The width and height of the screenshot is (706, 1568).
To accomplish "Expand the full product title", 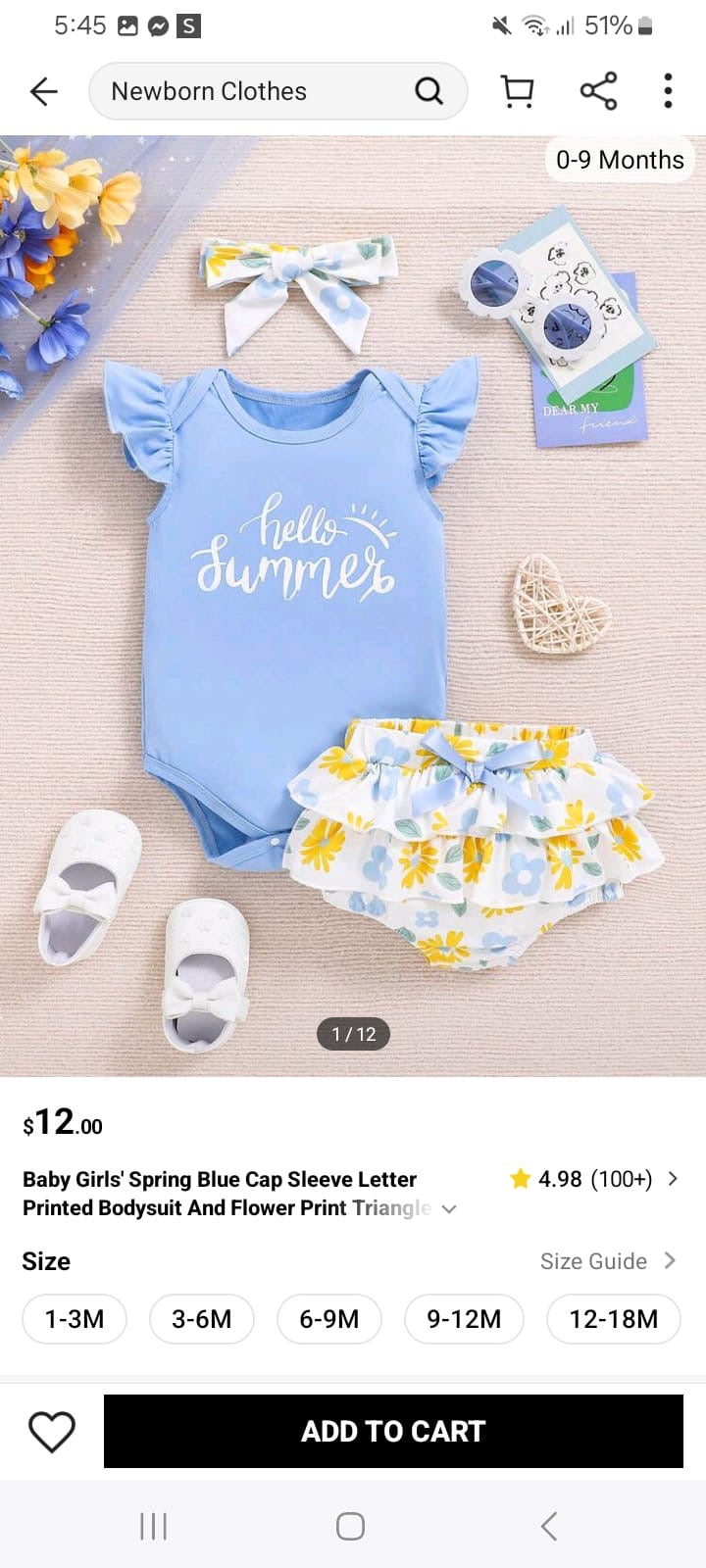I will pos(449,1209).
